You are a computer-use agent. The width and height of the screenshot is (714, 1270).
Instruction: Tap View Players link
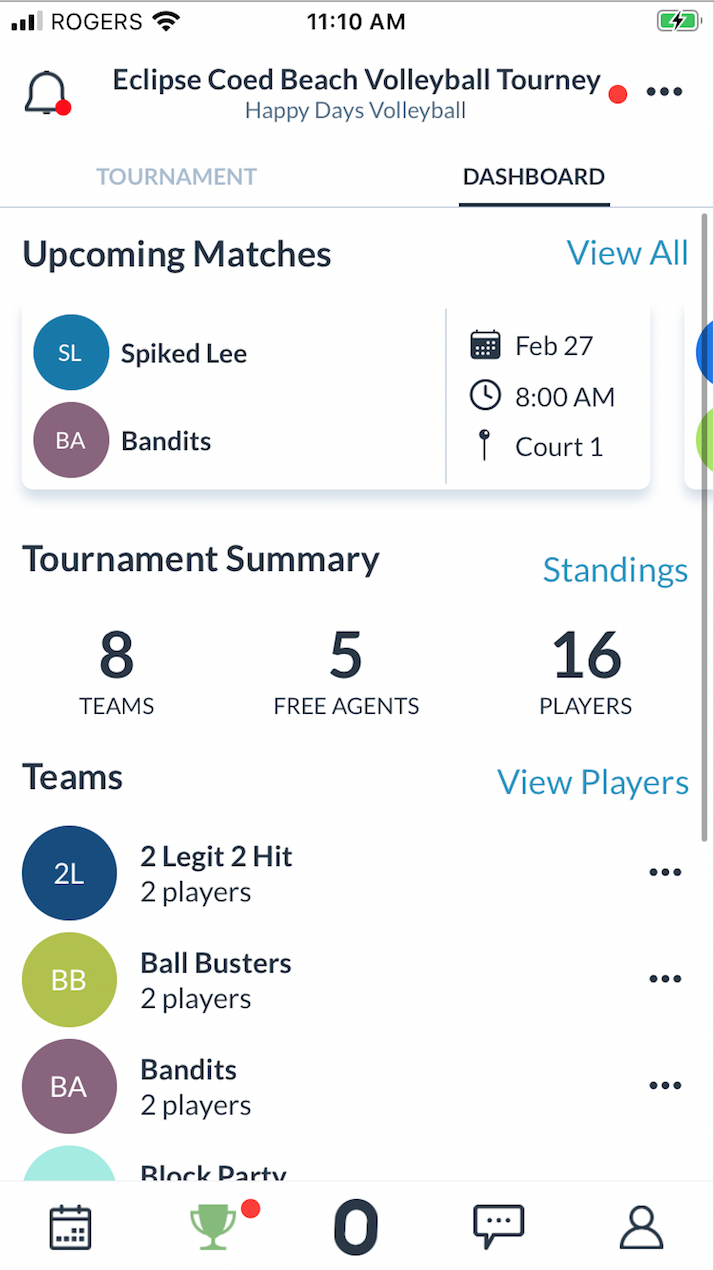593,782
